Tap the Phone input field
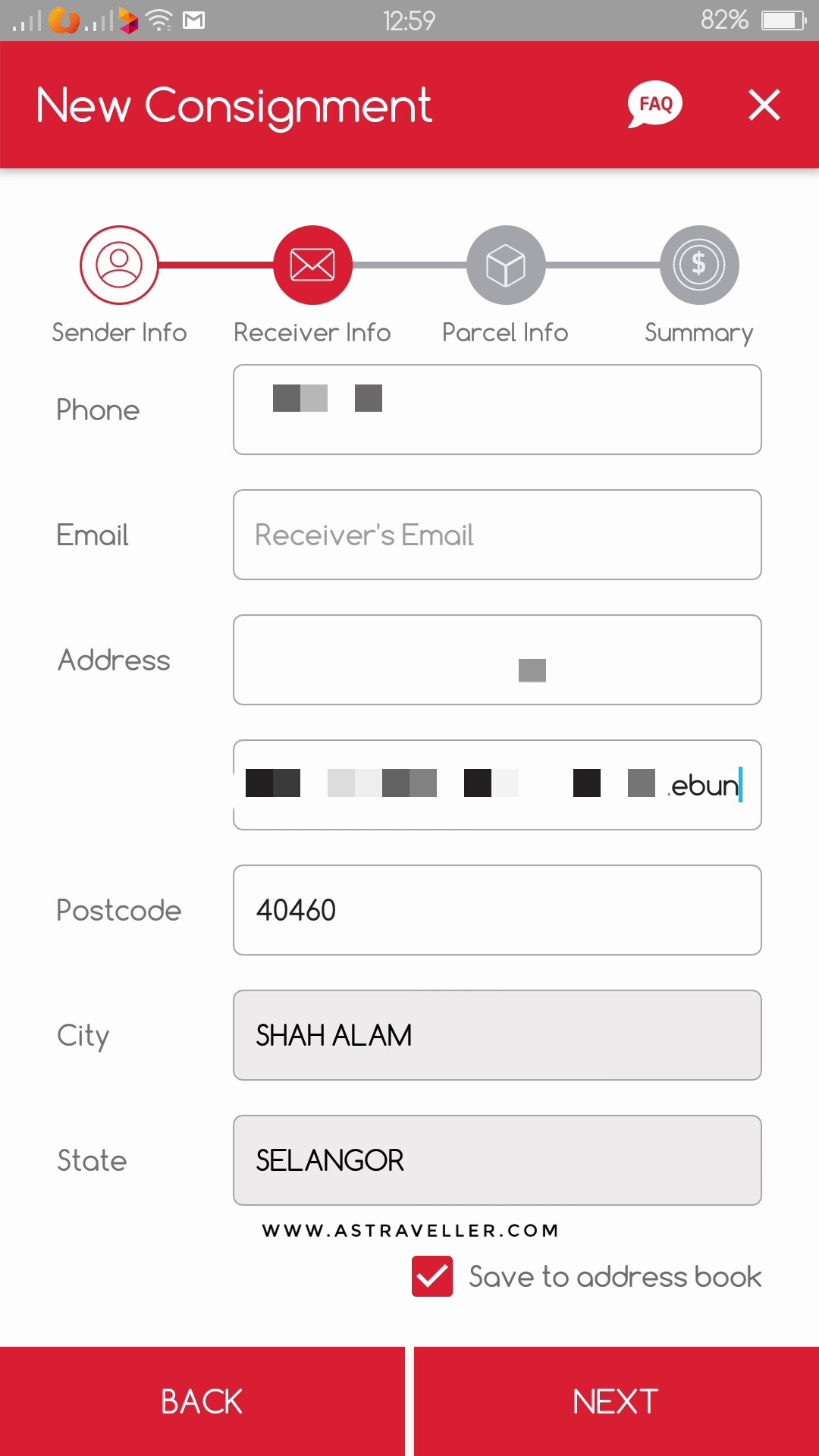This screenshot has width=819, height=1456. coord(497,409)
